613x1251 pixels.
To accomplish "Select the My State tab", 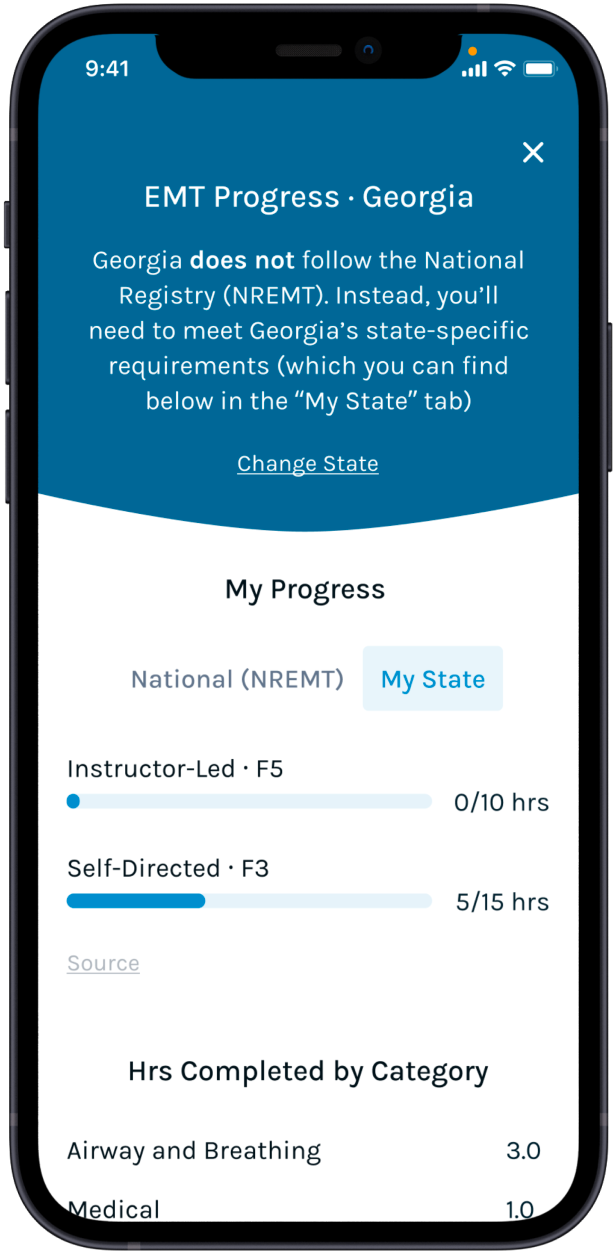I will tap(432, 679).
